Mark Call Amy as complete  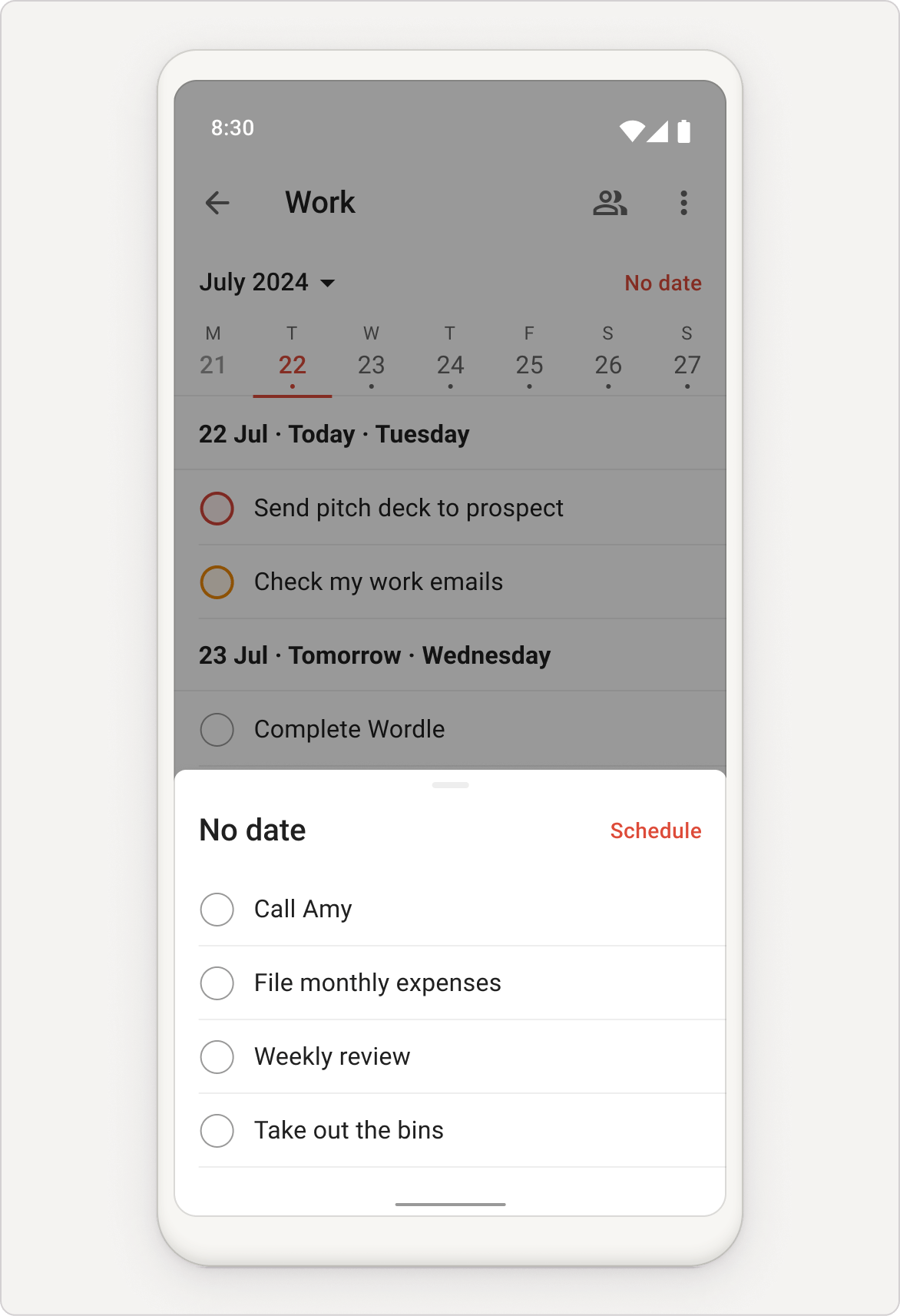coord(217,910)
